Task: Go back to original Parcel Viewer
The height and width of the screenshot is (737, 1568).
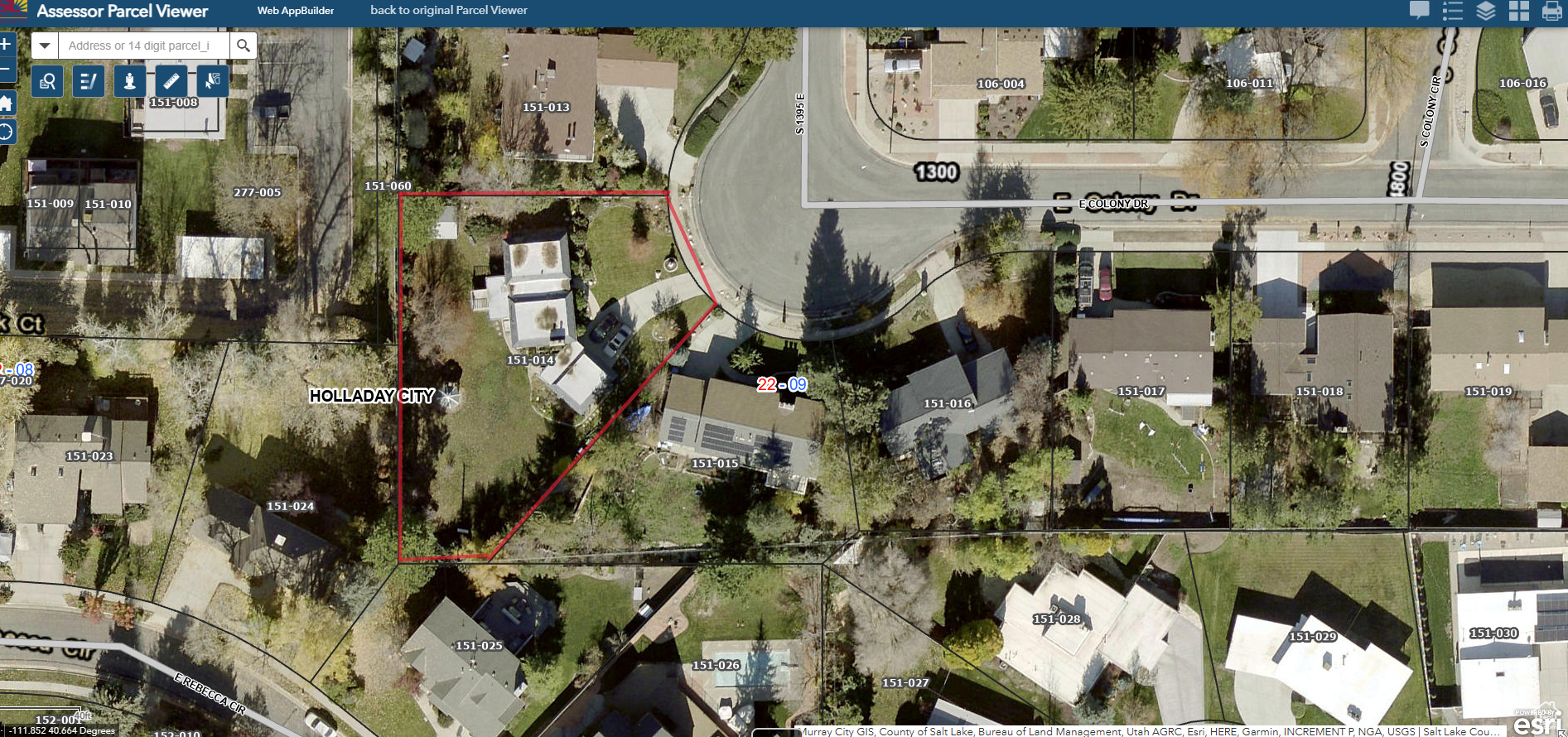Action: pyautogui.click(x=448, y=11)
